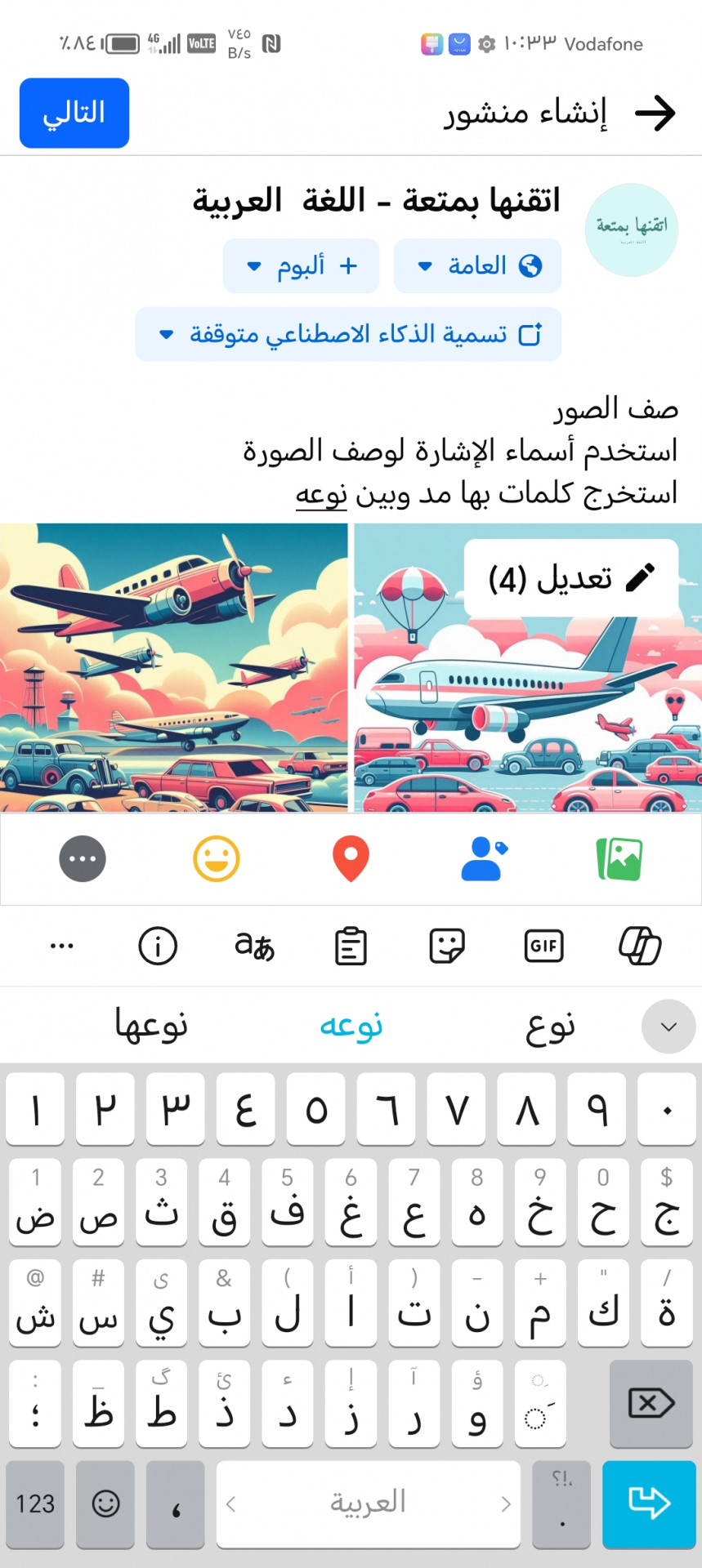
Task: Choose the suggestion نوع
Action: 550,1026
